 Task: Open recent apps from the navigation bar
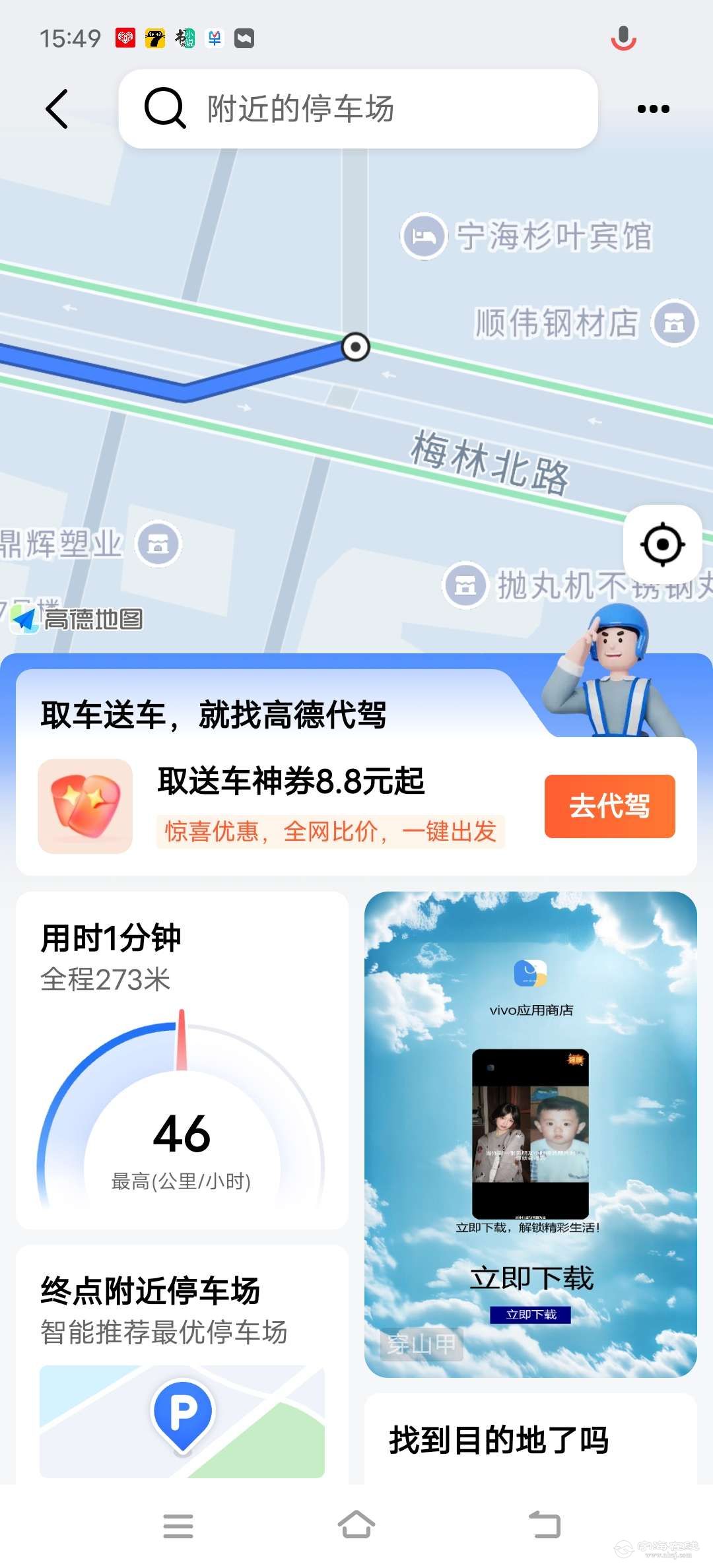point(178,1525)
